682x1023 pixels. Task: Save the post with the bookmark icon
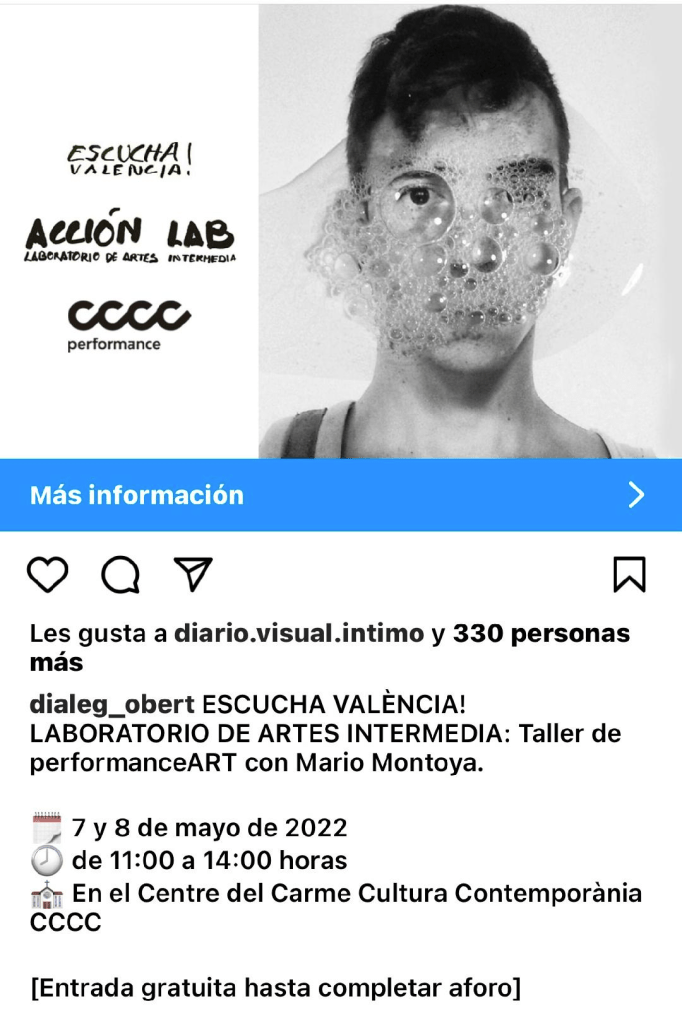(629, 575)
